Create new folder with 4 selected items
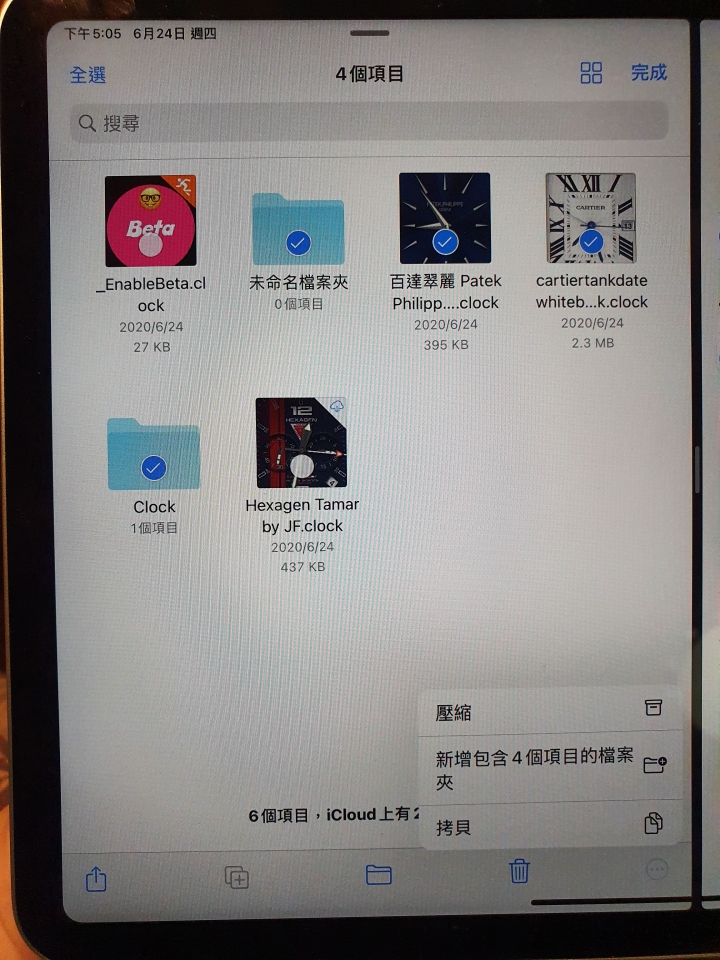 pos(550,769)
